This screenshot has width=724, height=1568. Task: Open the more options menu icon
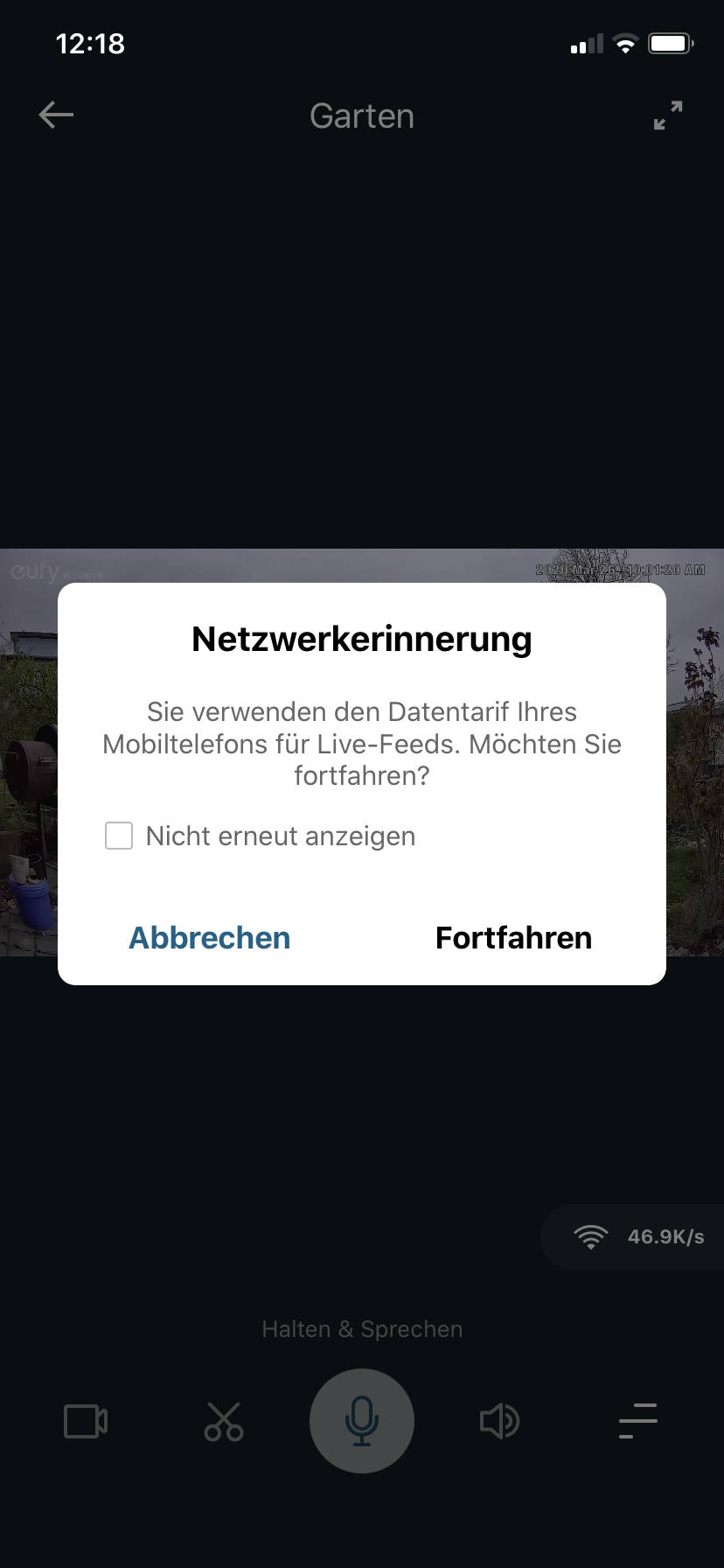(x=637, y=1421)
